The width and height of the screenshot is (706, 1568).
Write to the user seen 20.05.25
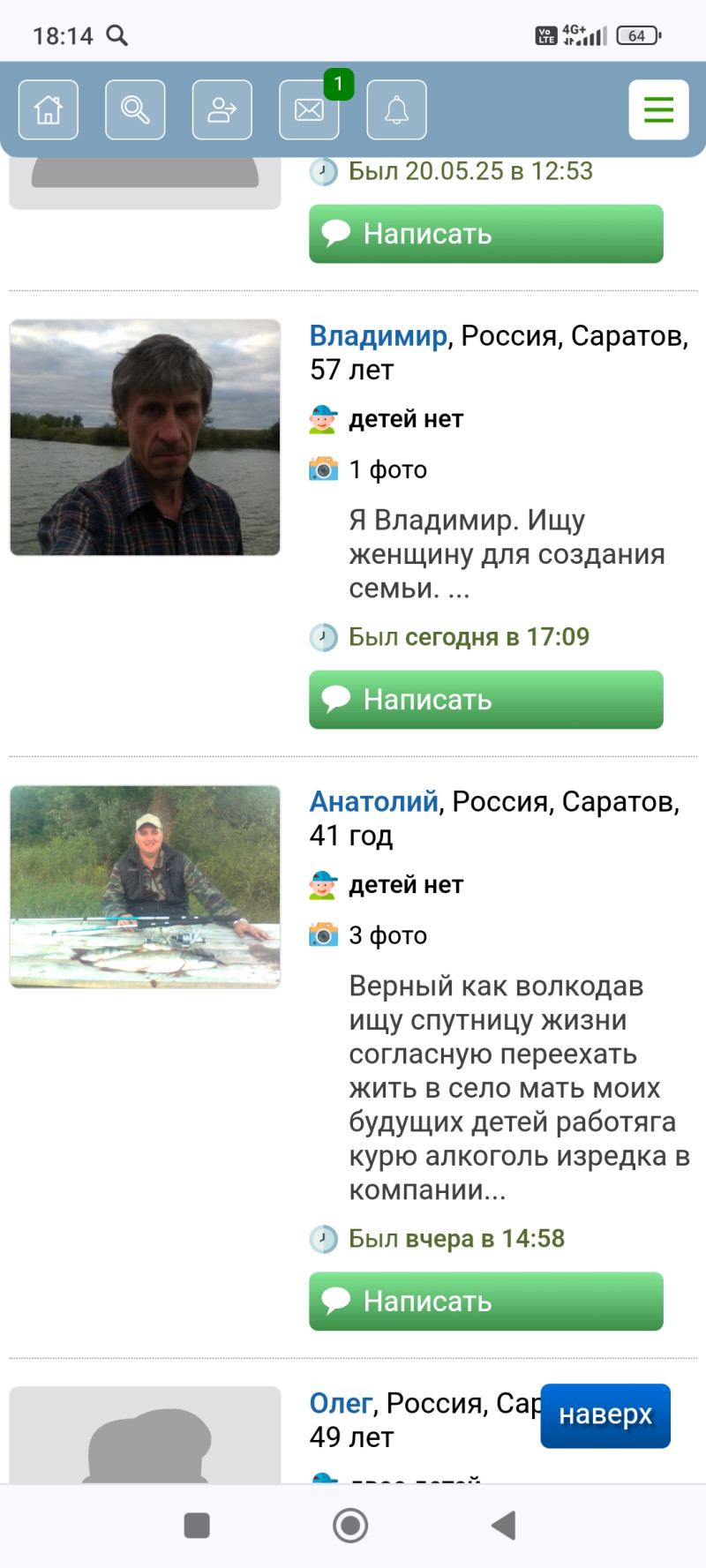pyautogui.click(x=485, y=234)
